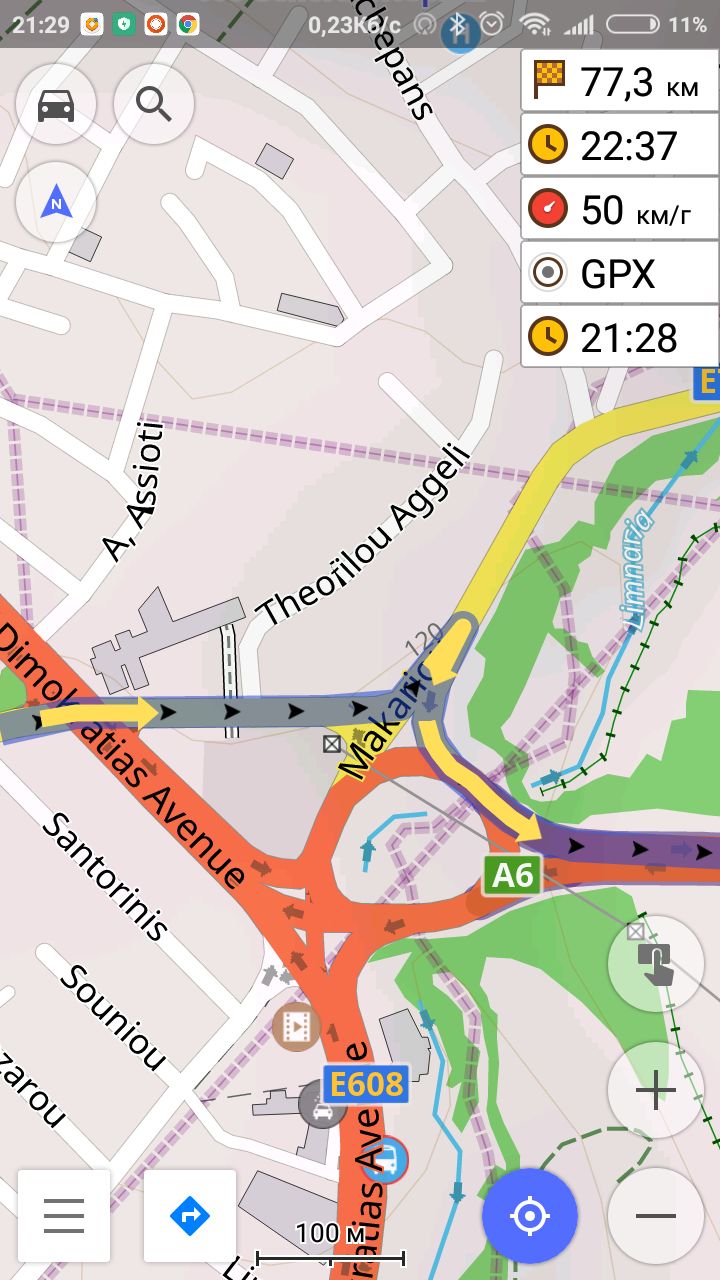Open the GPX recording widget
The image size is (720, 1280).
pos(620,274)
